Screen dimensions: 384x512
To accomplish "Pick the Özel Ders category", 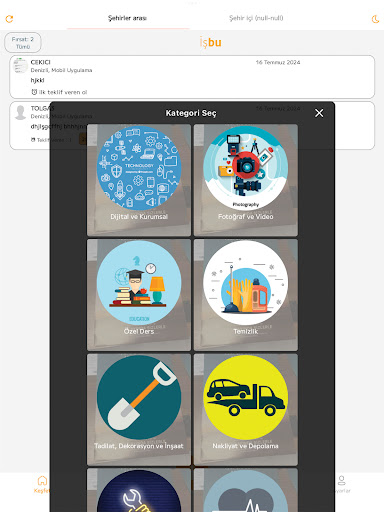I will click(139, 295).
